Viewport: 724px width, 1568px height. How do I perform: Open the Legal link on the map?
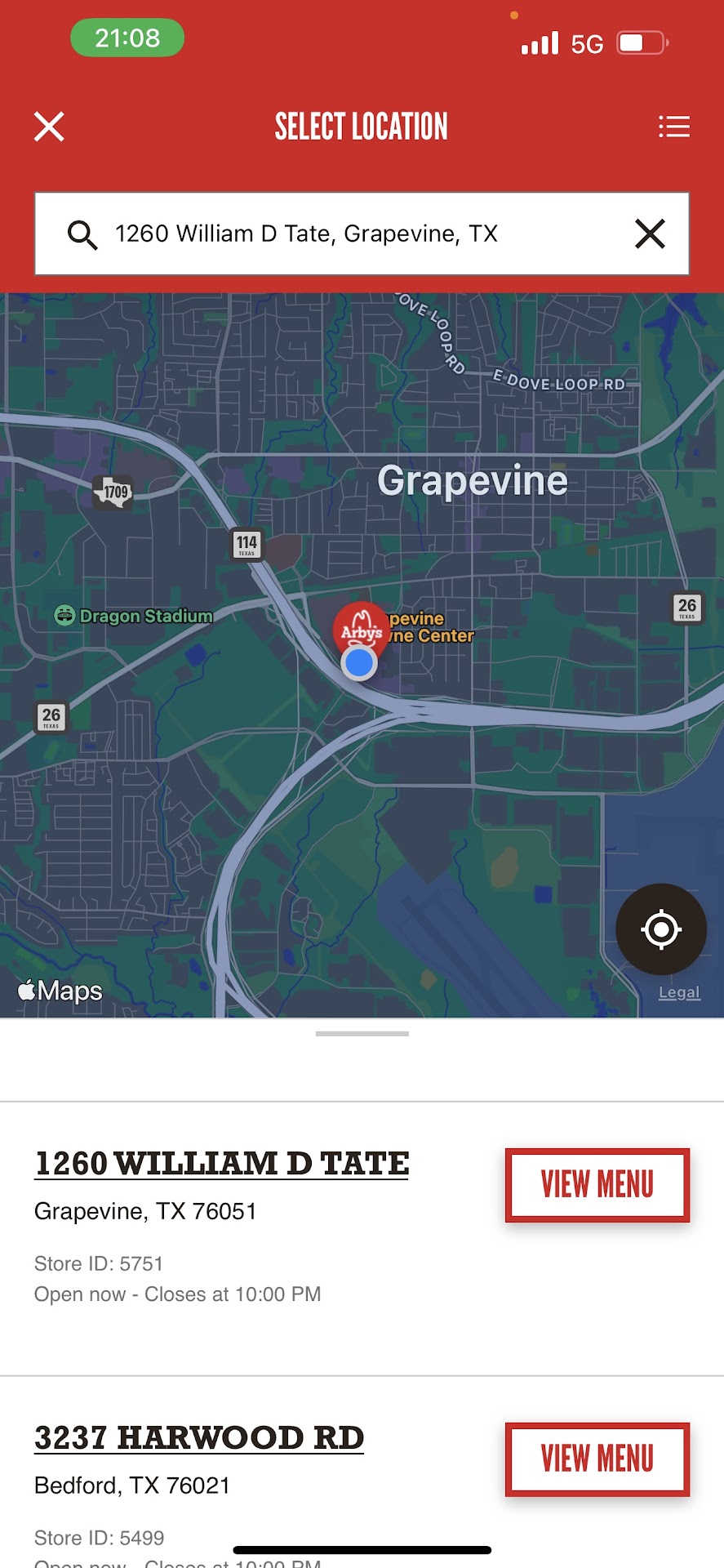679,992
